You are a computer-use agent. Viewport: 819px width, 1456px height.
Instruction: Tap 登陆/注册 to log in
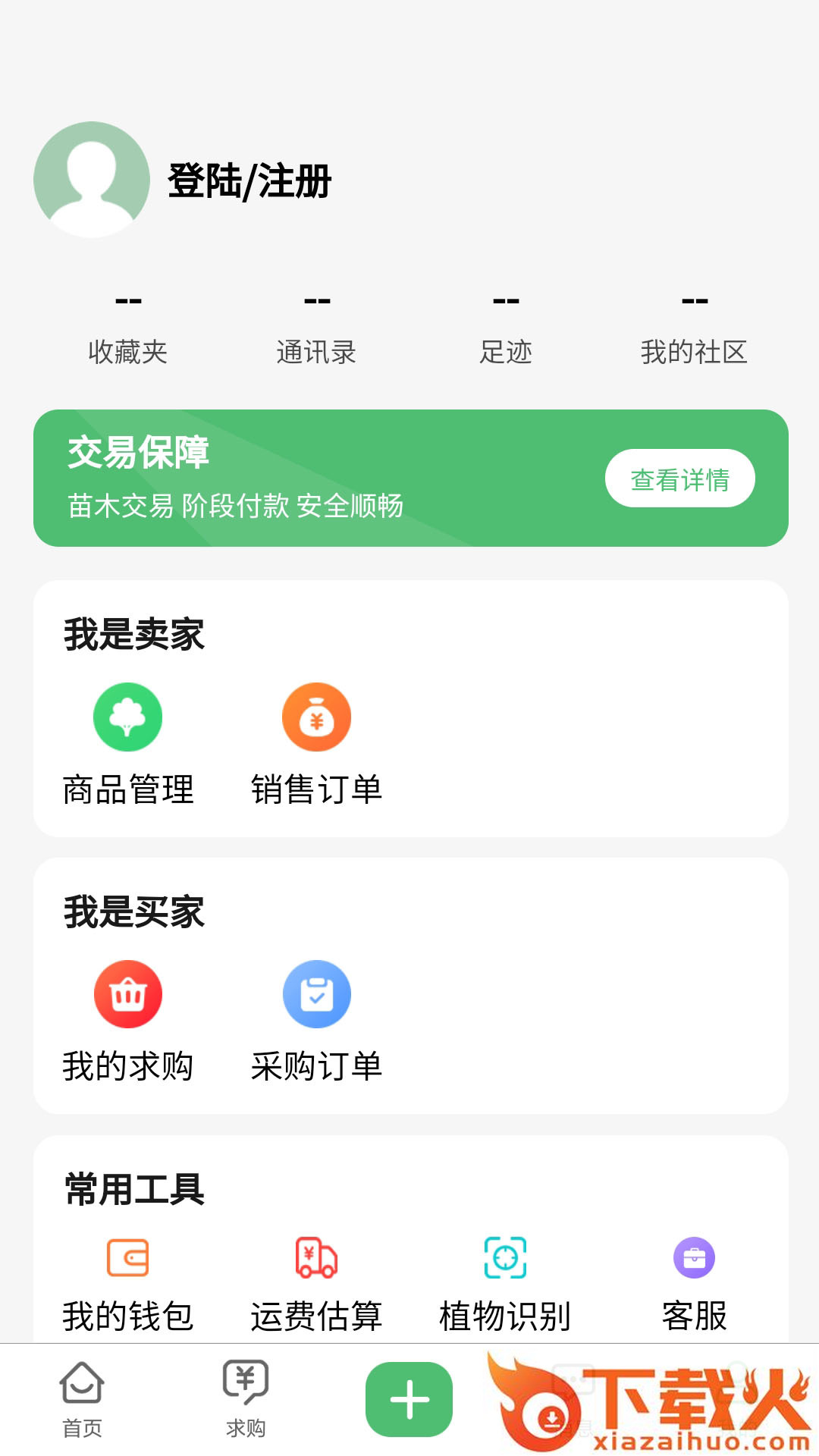(249, 181)
